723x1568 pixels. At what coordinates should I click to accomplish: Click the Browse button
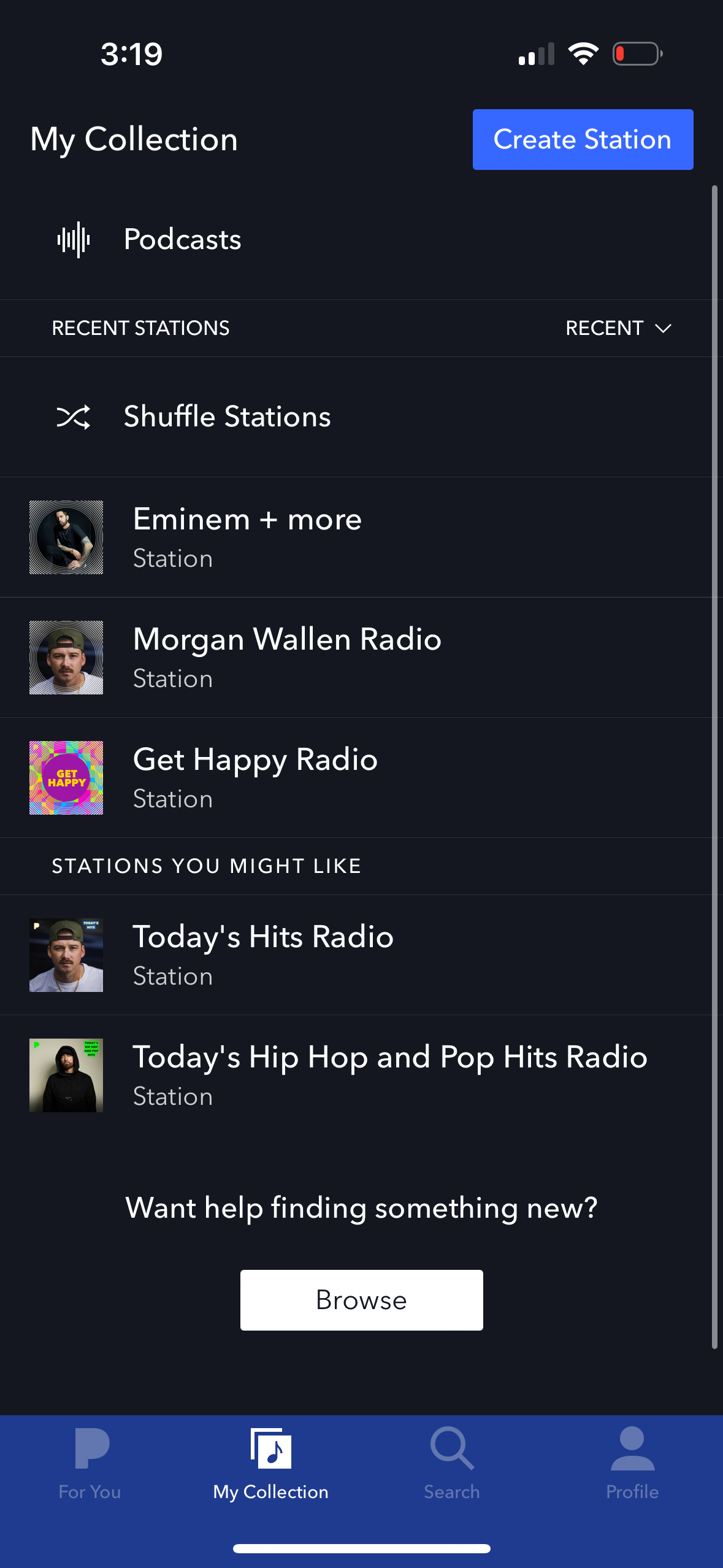361,1299
